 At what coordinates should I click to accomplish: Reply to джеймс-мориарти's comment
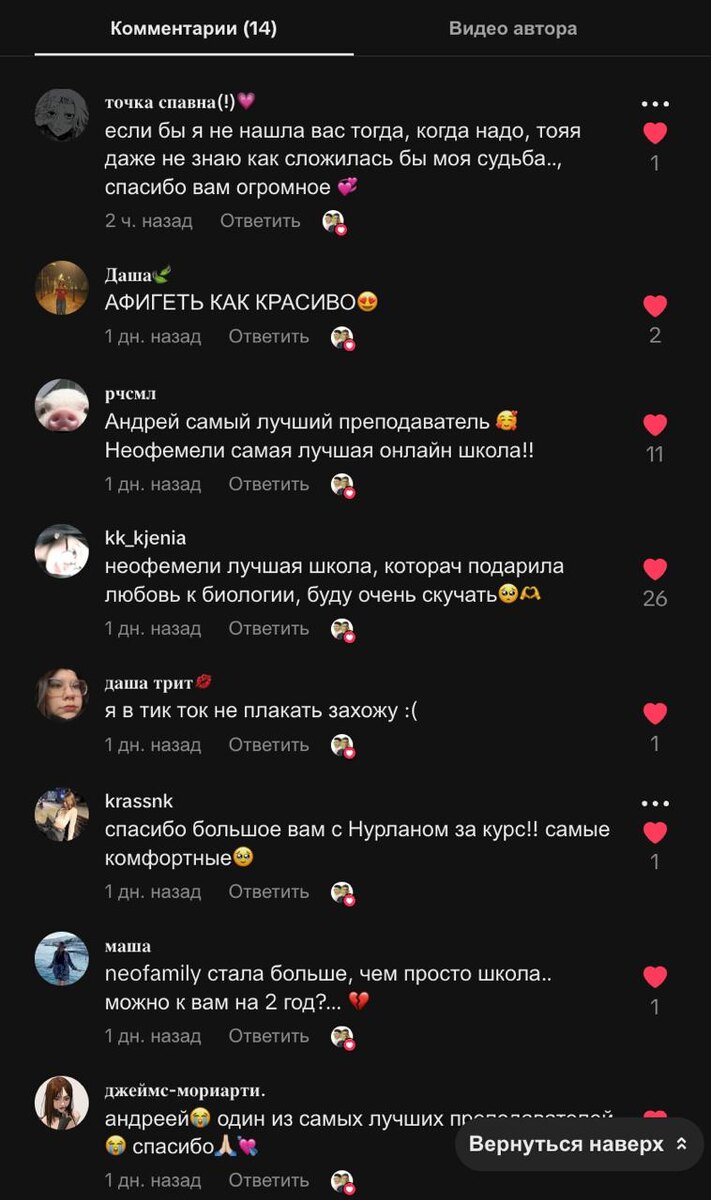pos(268,1181)
